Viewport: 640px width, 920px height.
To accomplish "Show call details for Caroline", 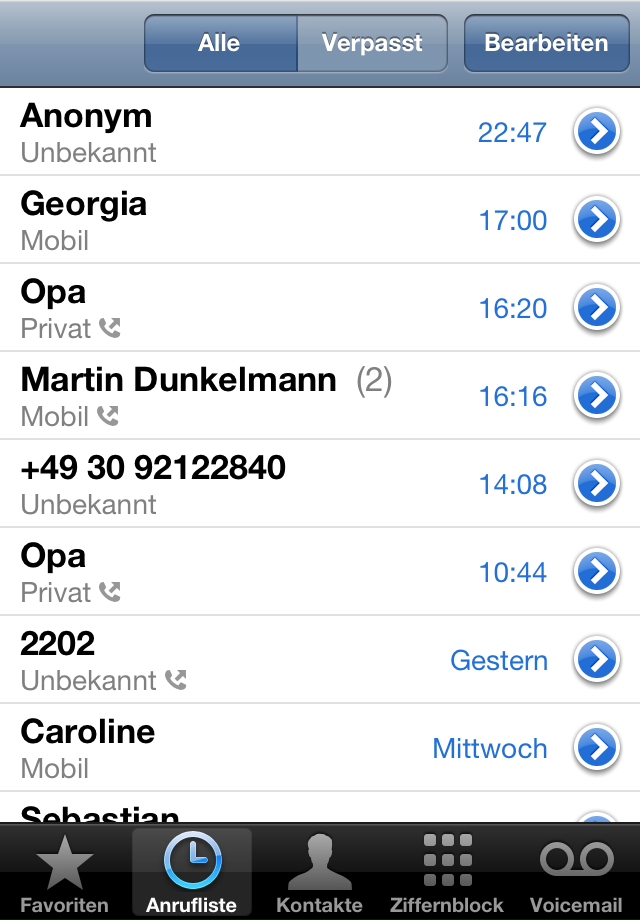I will pyautogui.click(x=597, y=748).
